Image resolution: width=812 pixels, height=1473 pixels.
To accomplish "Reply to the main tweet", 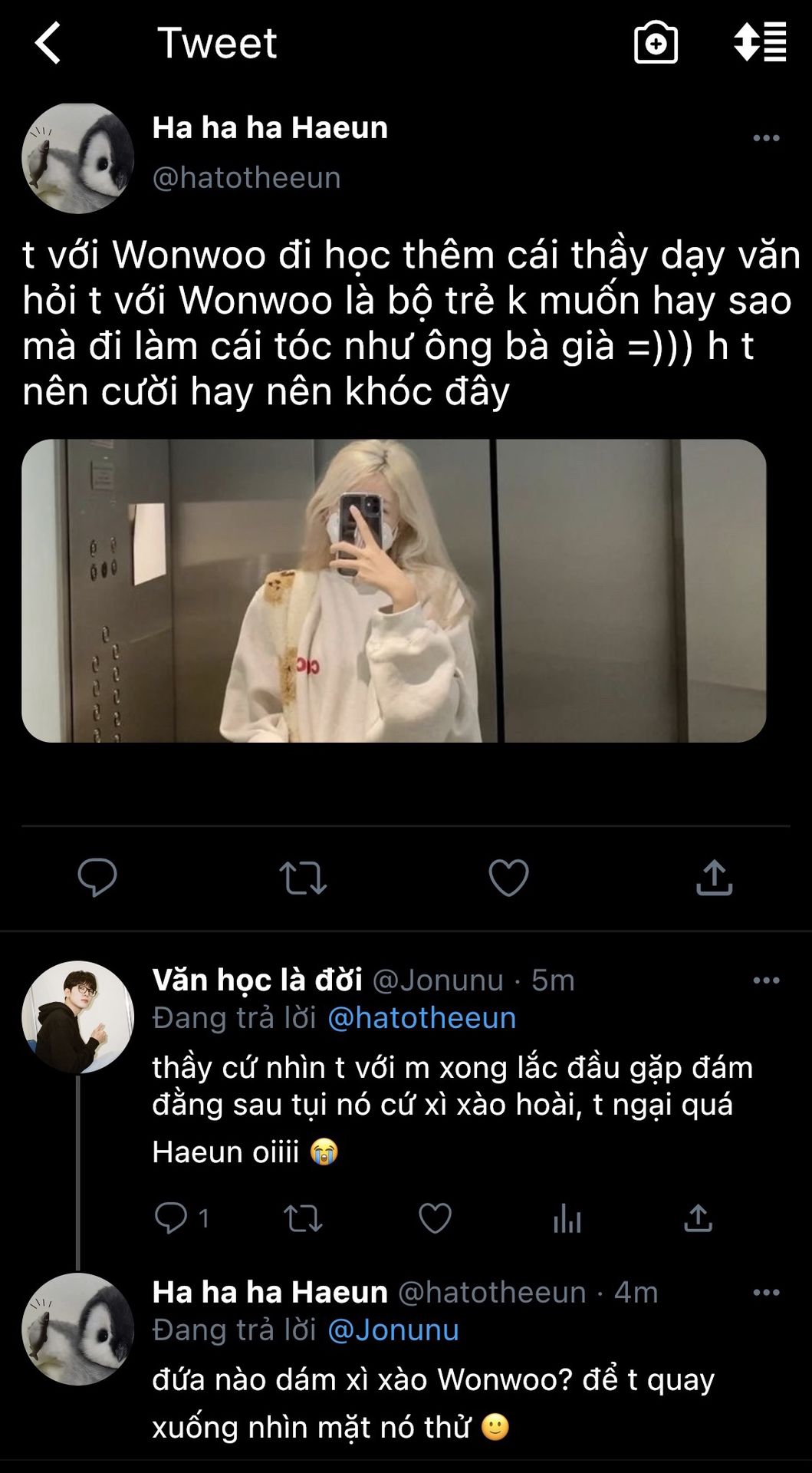I will (97, 878).
